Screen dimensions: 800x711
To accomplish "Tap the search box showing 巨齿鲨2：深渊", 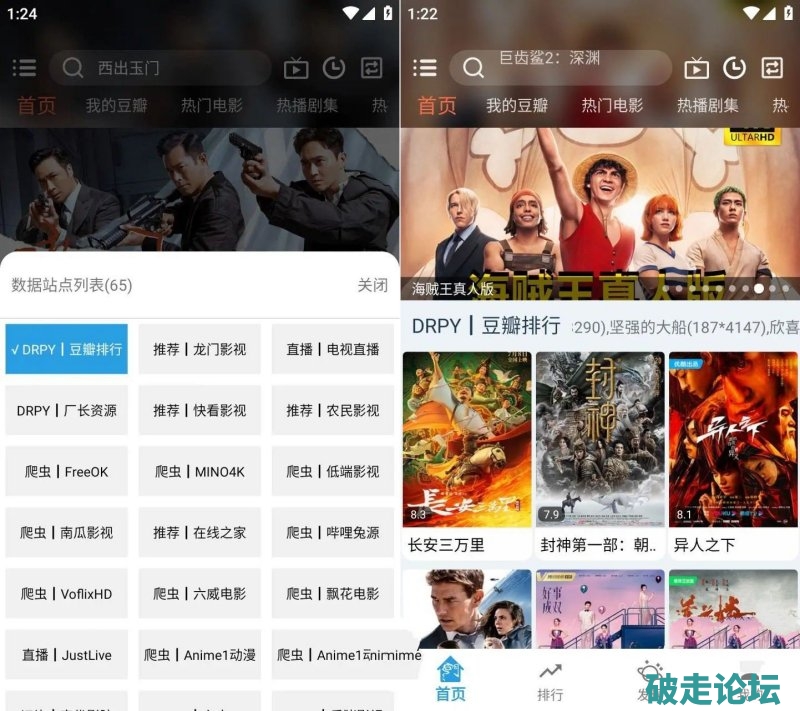I will pos(560,67).
